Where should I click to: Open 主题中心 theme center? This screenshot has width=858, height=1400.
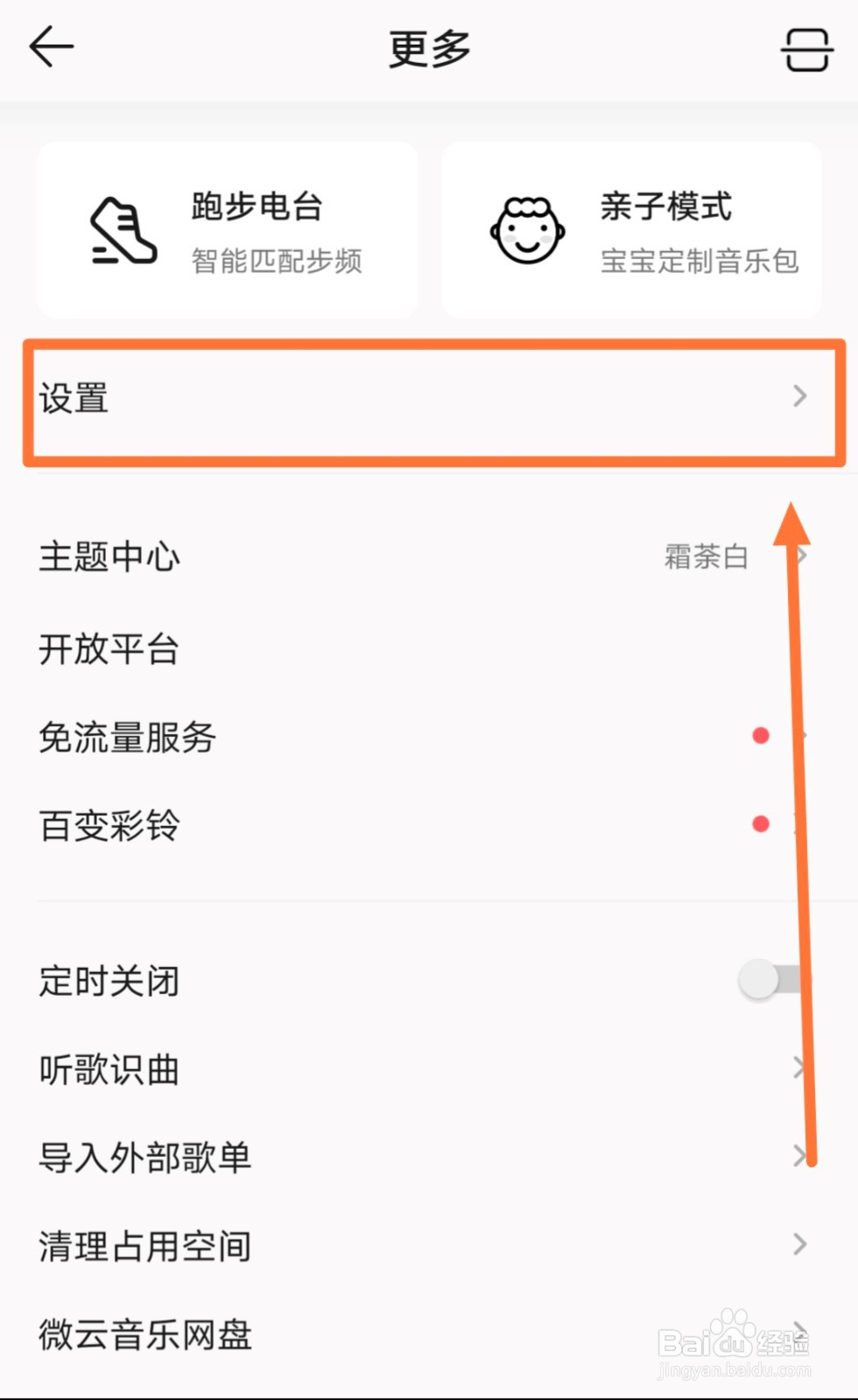[429, 556]
